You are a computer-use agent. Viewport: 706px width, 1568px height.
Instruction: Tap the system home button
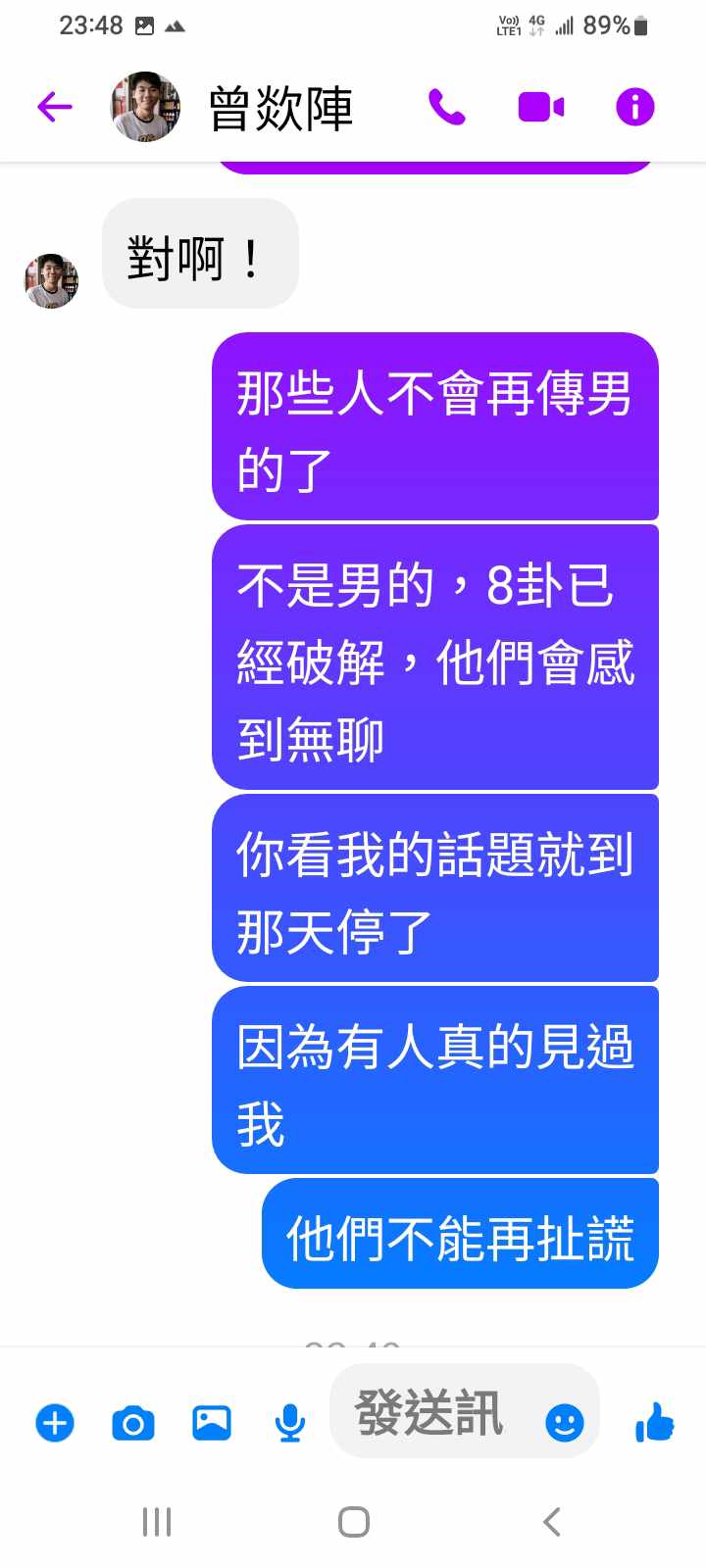pyautogui.click(x=353, y=1522)
